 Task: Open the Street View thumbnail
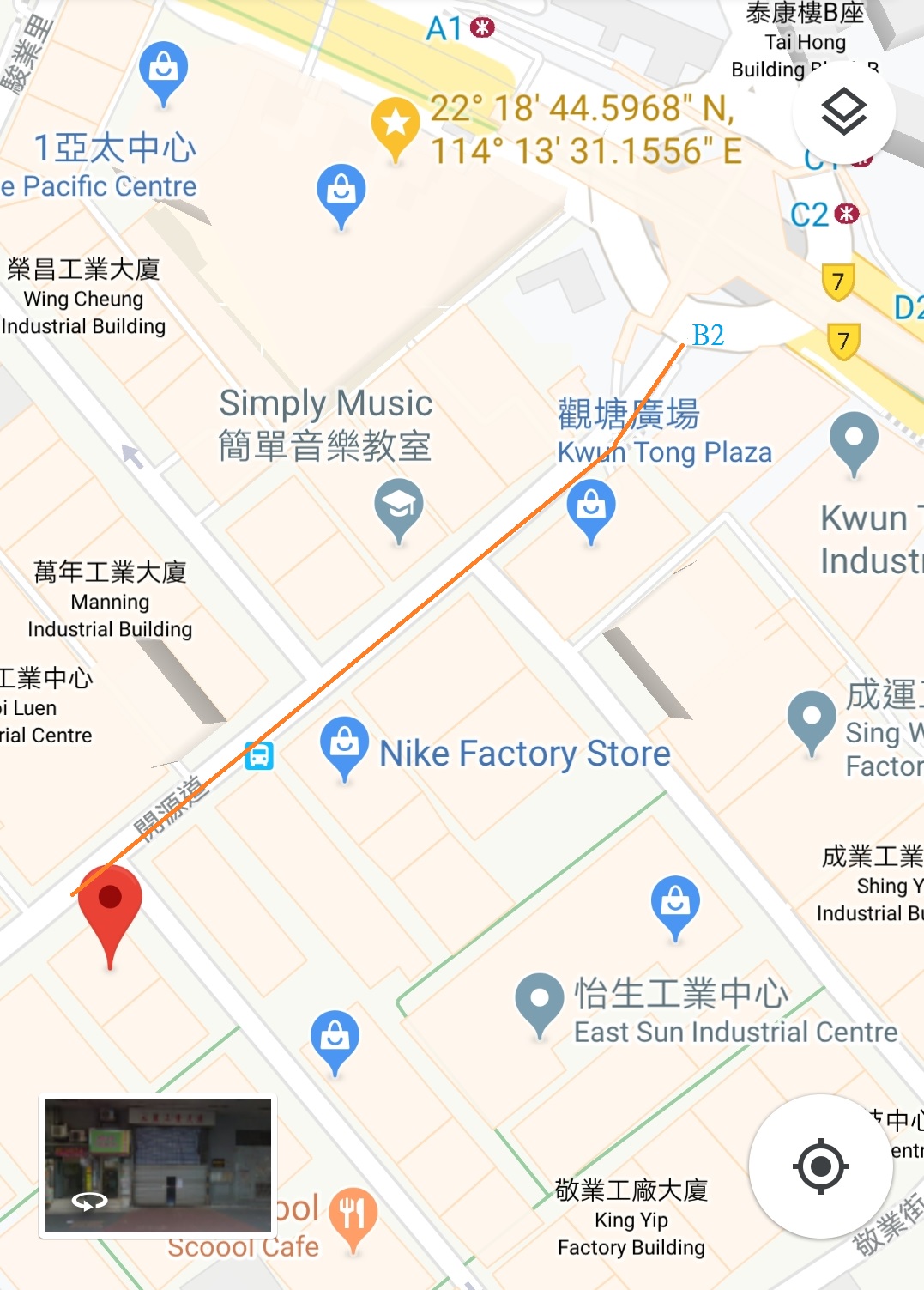tap(158, 1166)
